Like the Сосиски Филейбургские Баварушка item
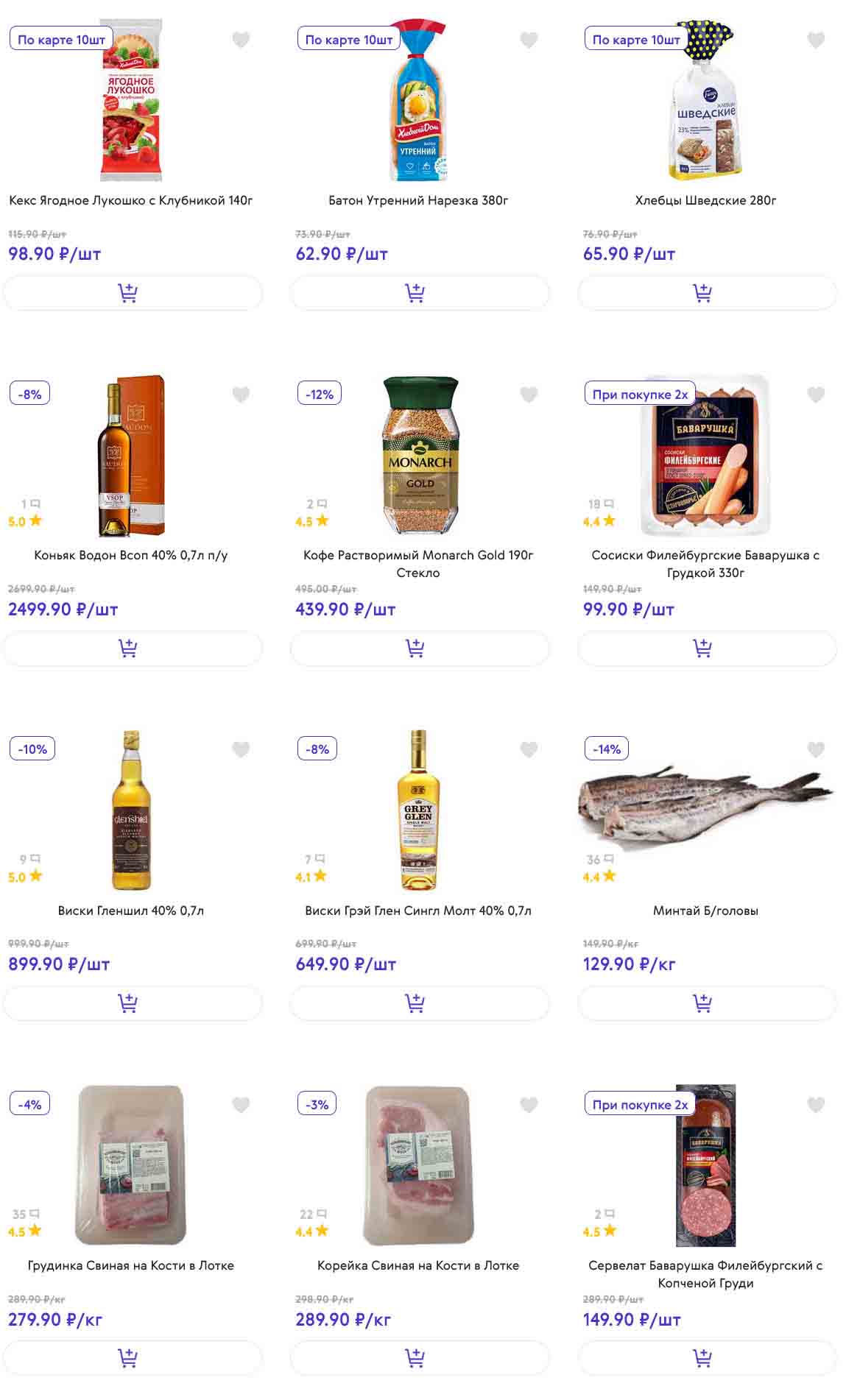Screen dimensions: 846x1400 point(816,395)
